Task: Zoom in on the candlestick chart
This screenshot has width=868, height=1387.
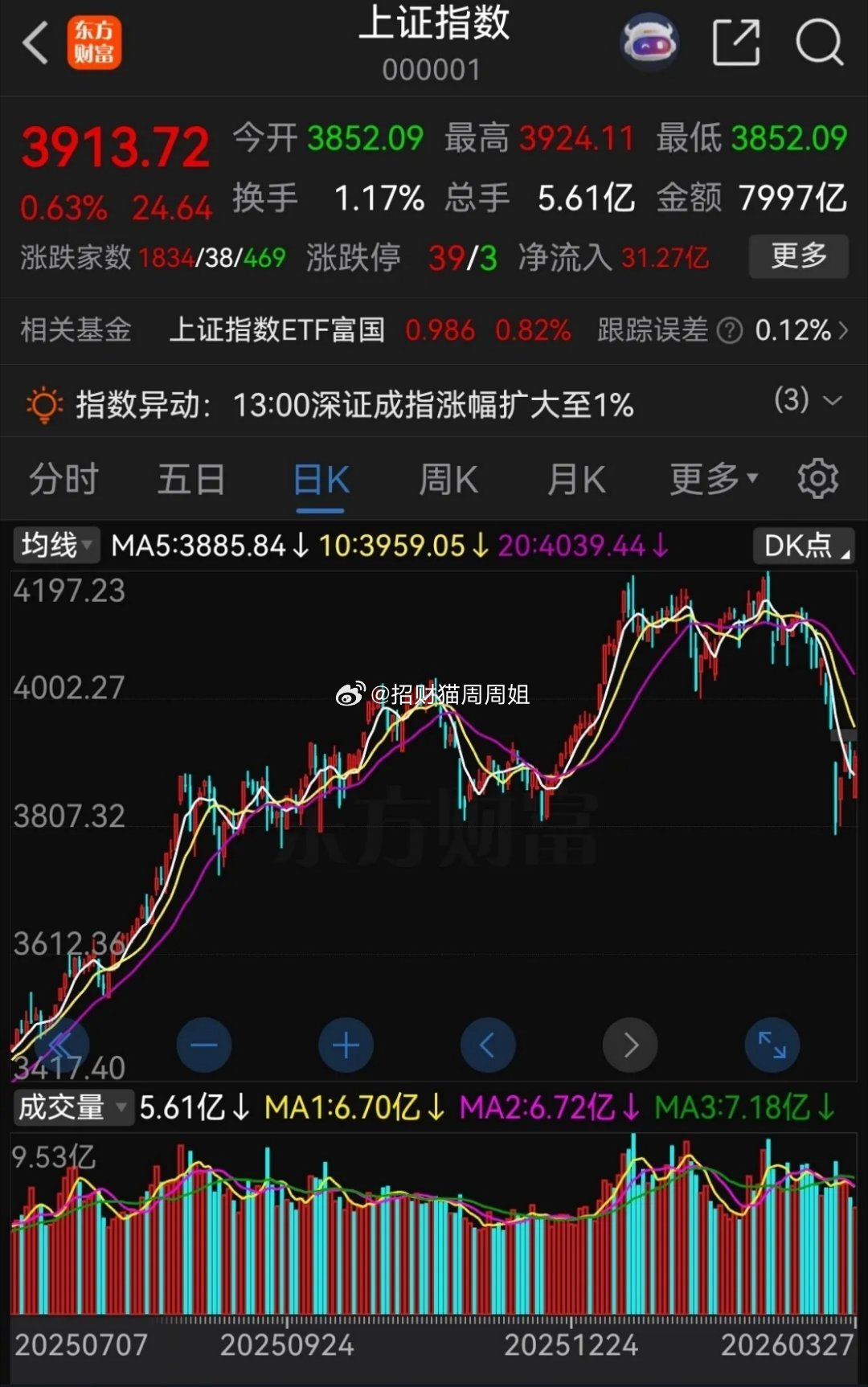Action: point(346,1045)
